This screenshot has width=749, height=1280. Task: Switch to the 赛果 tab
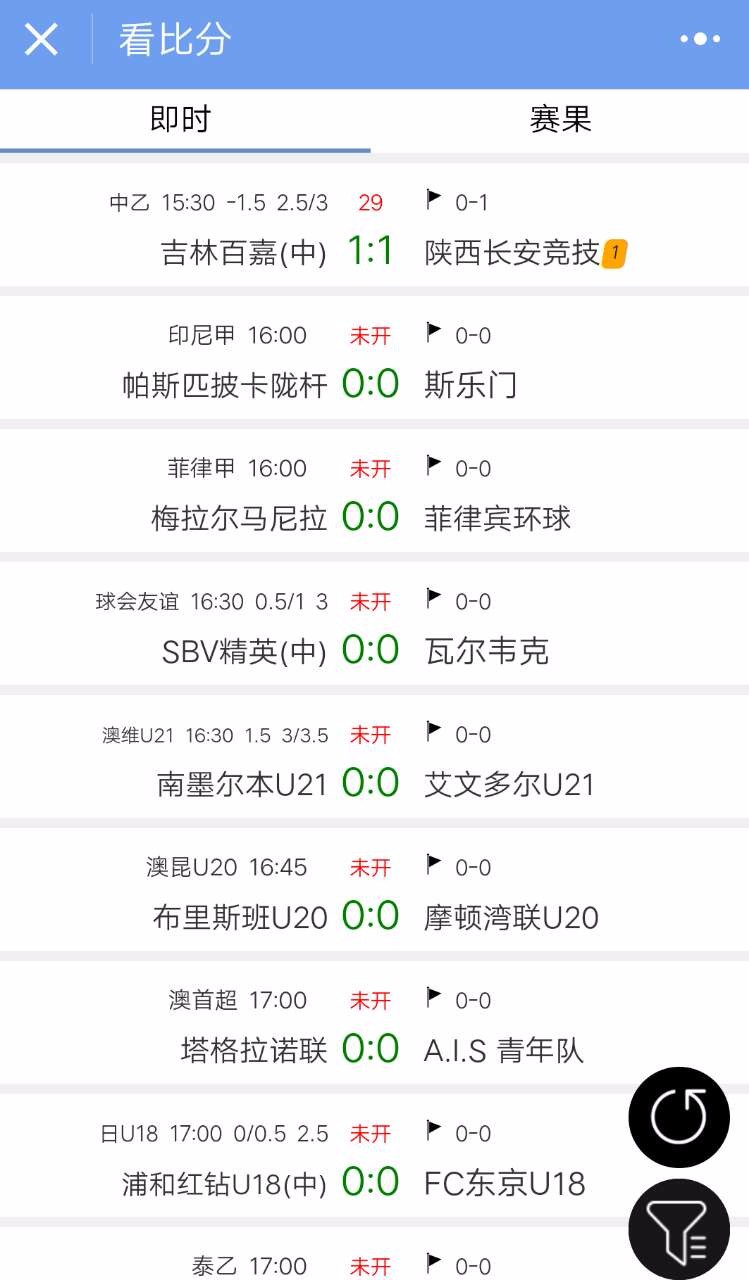[561, 120]
